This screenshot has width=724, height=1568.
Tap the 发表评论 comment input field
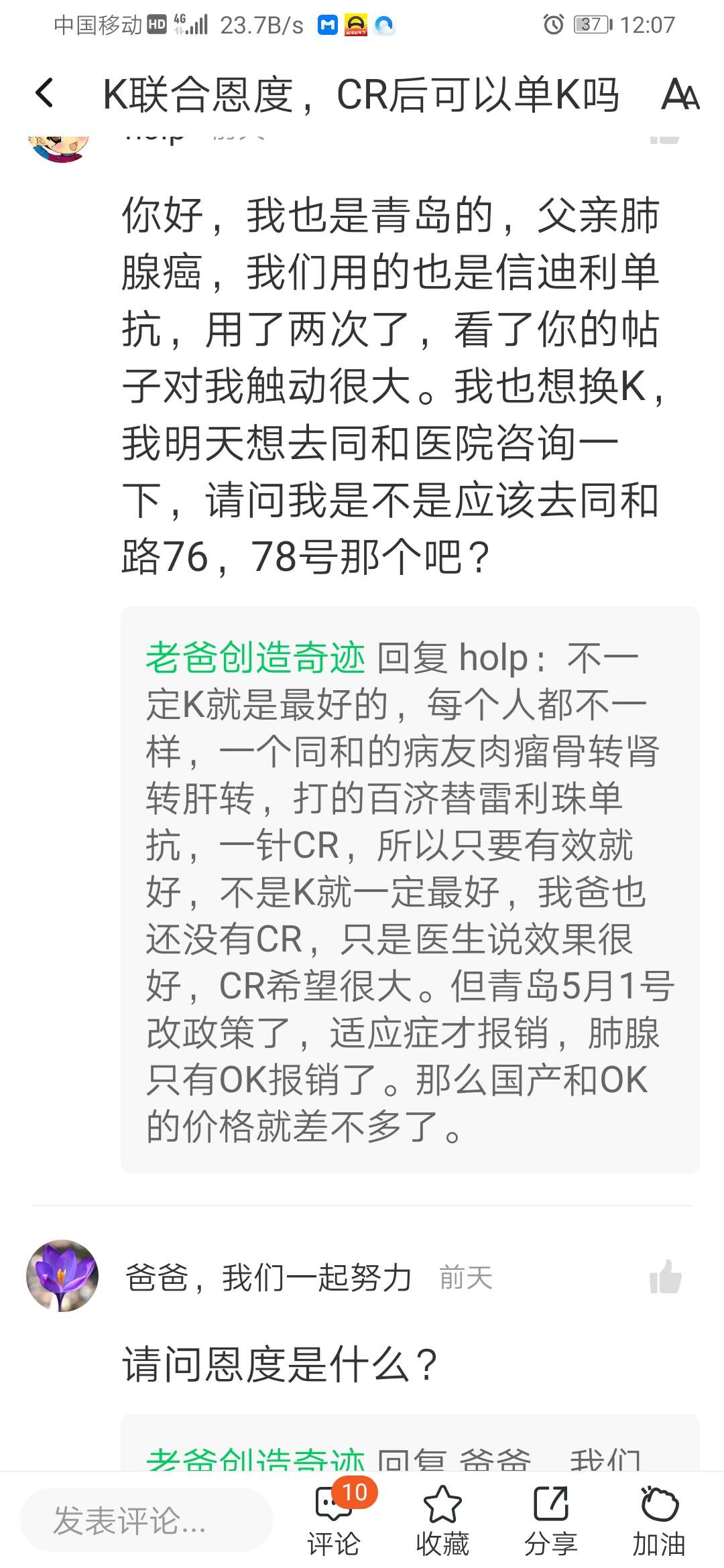coord(146,1520)
